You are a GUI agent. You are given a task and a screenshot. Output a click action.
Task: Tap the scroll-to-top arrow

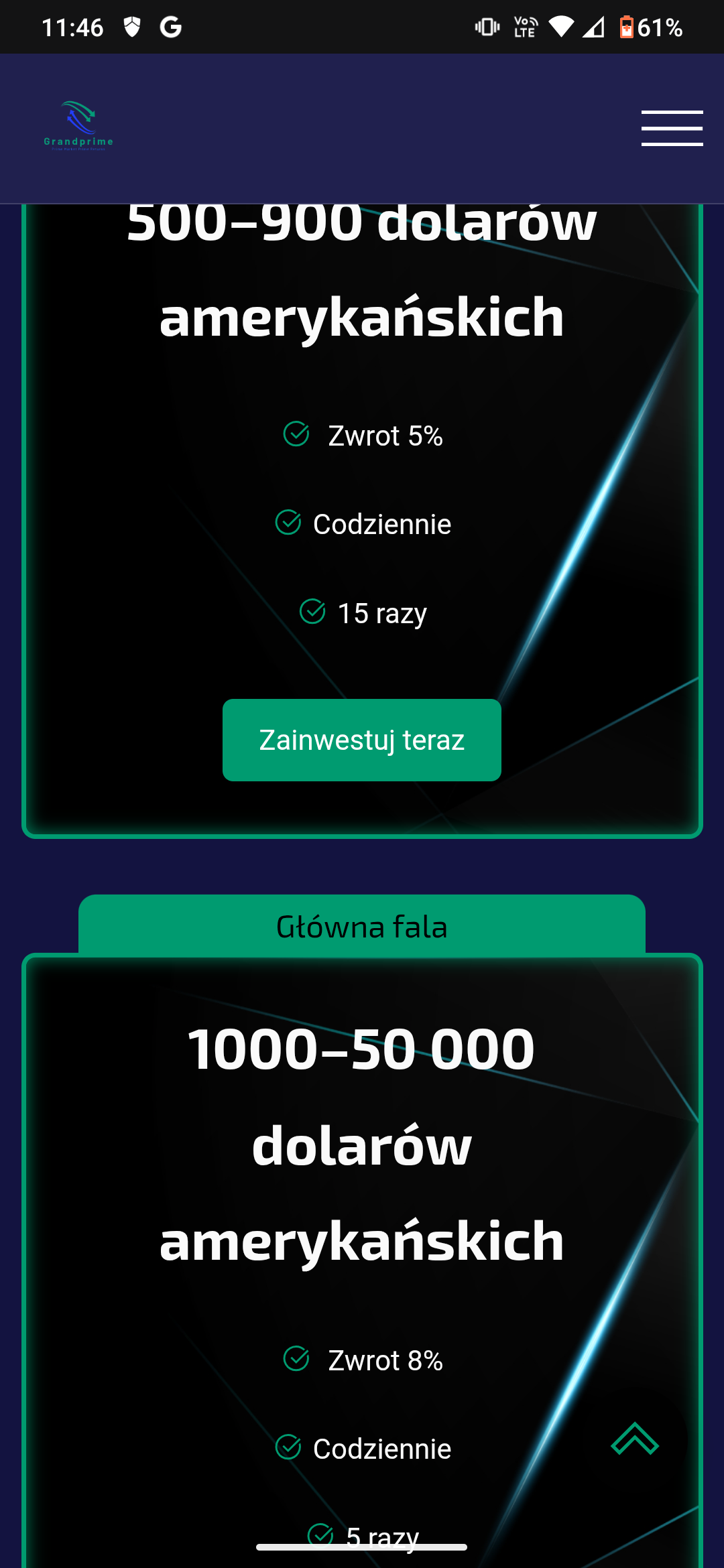[x=635, y=1439]
